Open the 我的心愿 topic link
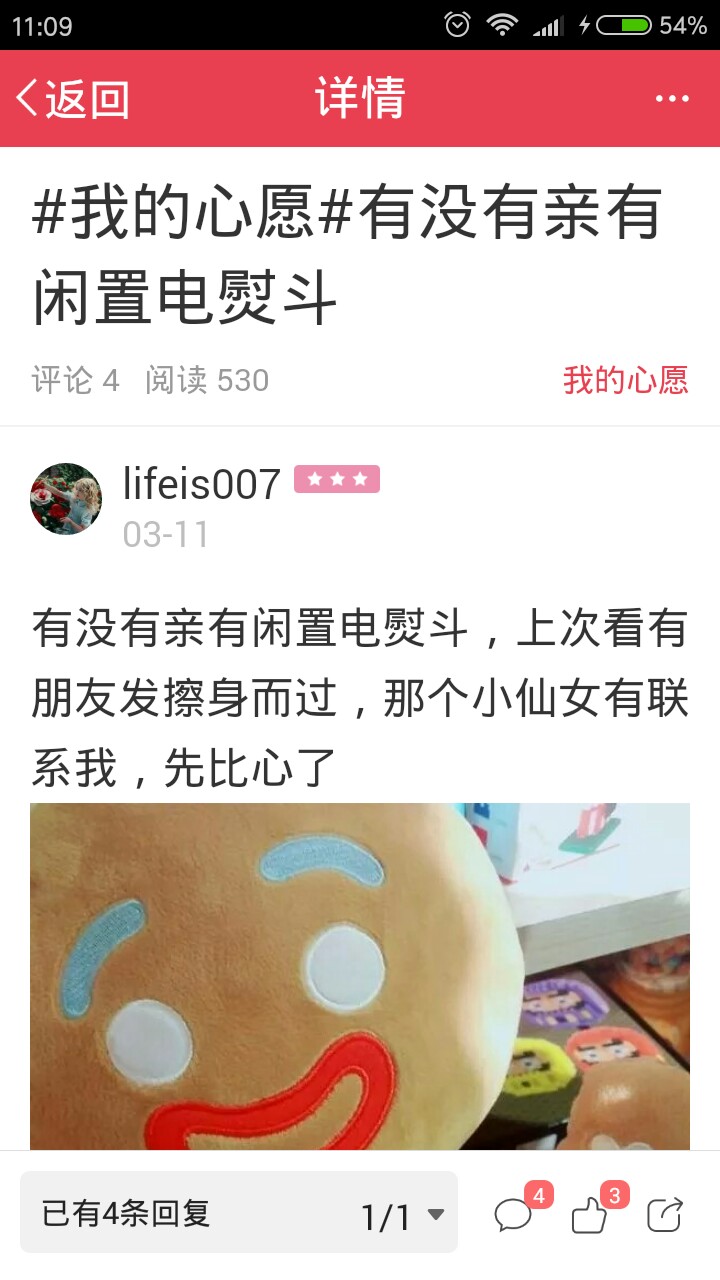Screen dimensions: 720x1280 [625, 380]
